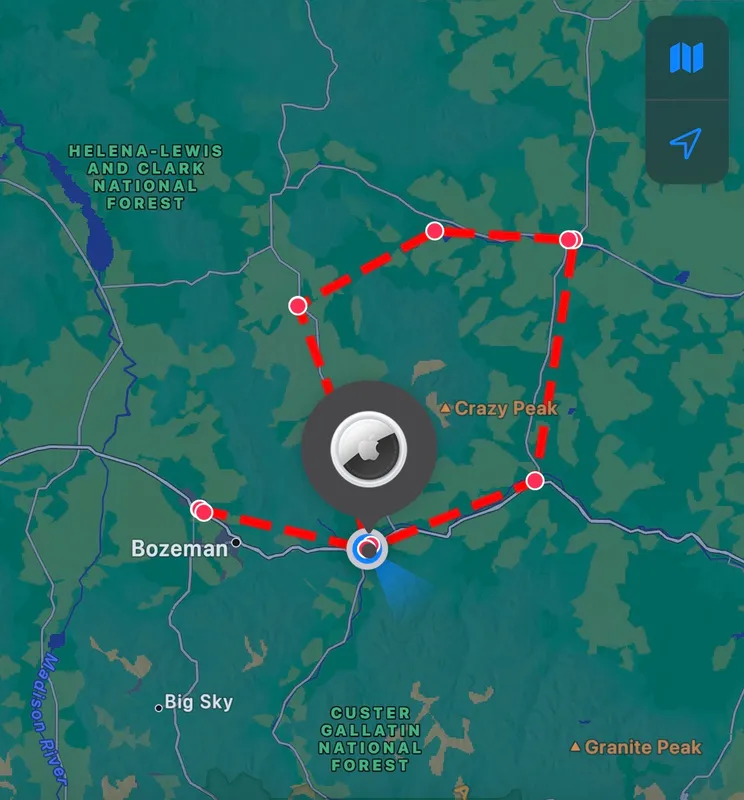The image size is (744, 800).
Task: Select the AirTag pin on map
Action: (369, 449)
